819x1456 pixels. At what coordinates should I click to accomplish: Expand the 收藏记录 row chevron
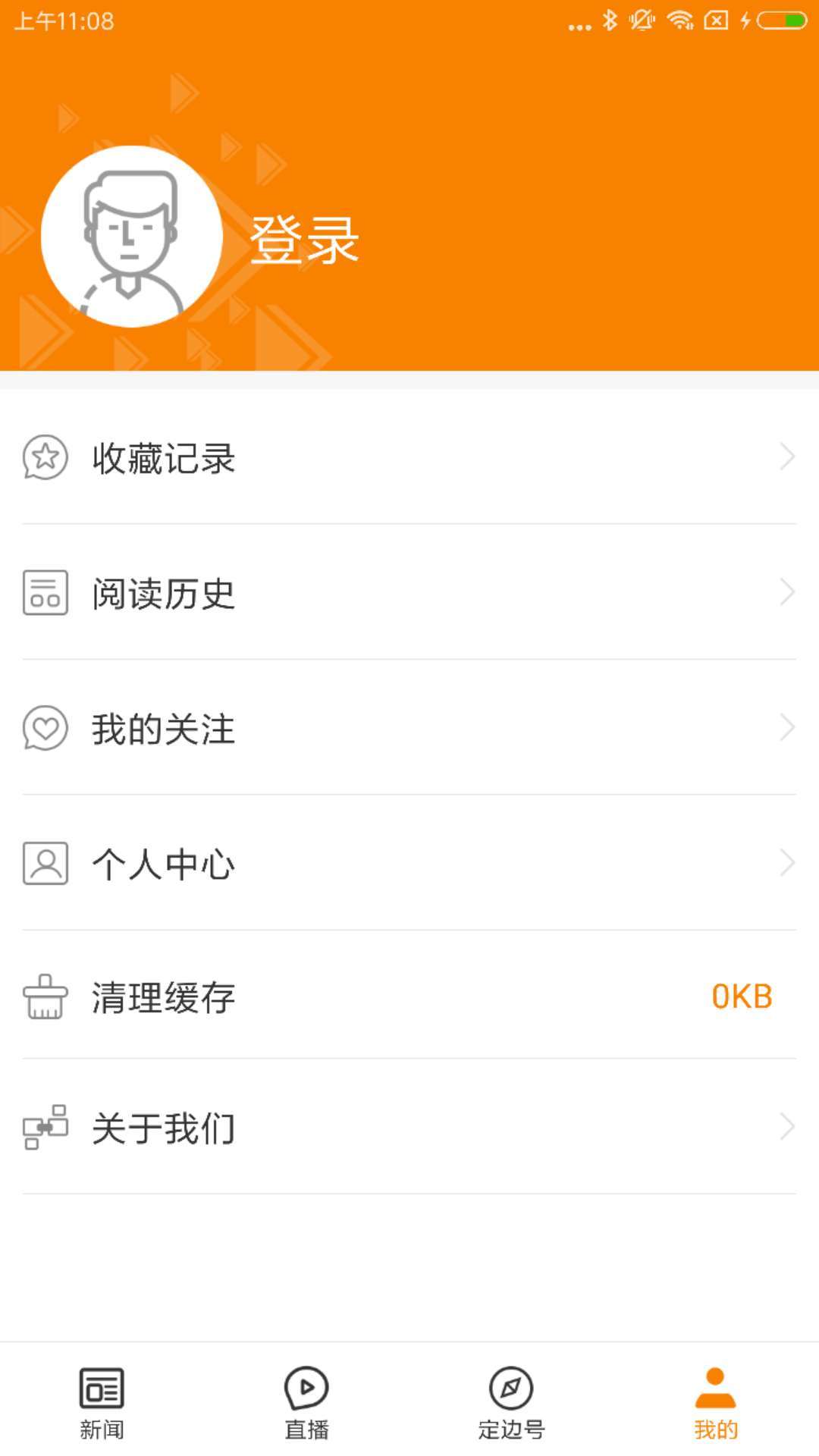tap(786, 457)
